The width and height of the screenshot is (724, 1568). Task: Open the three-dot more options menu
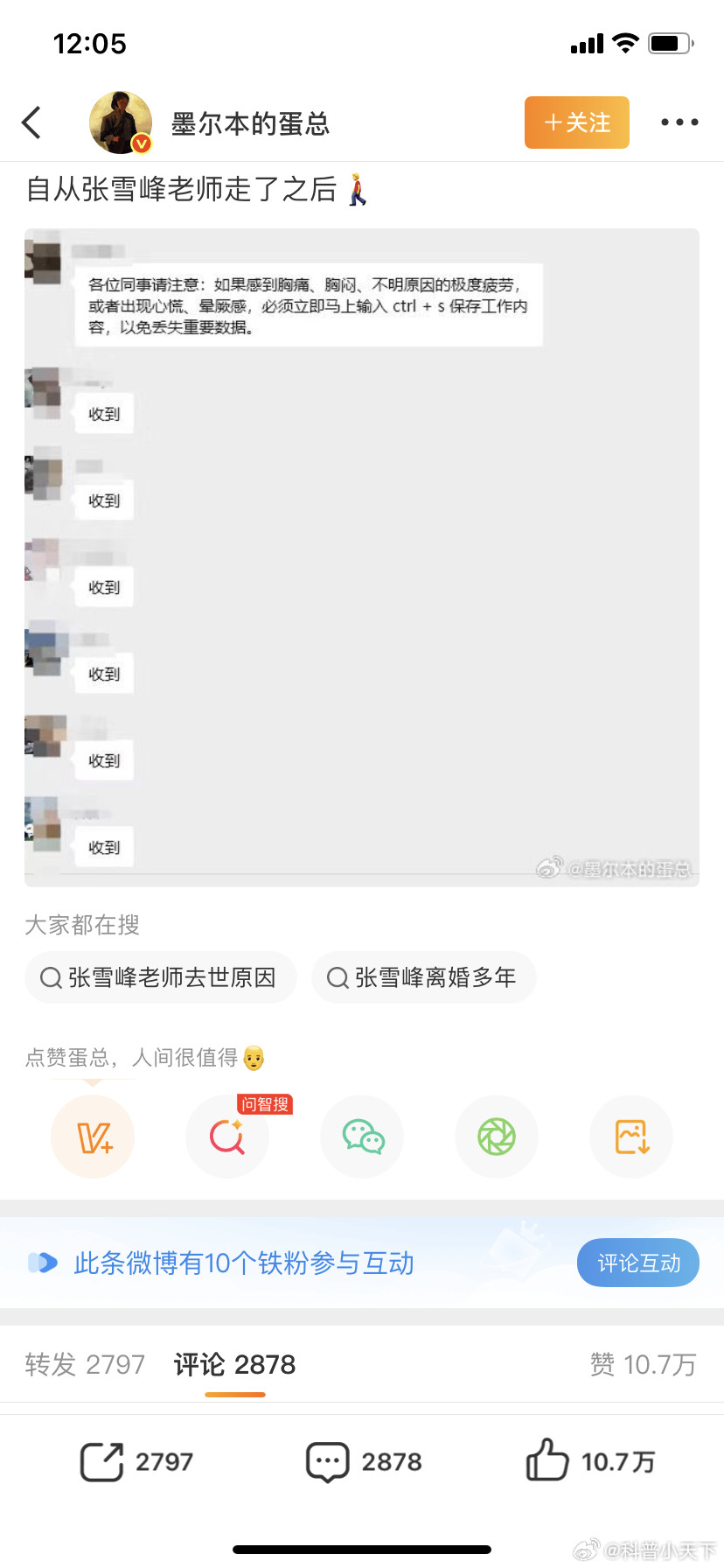679,122
